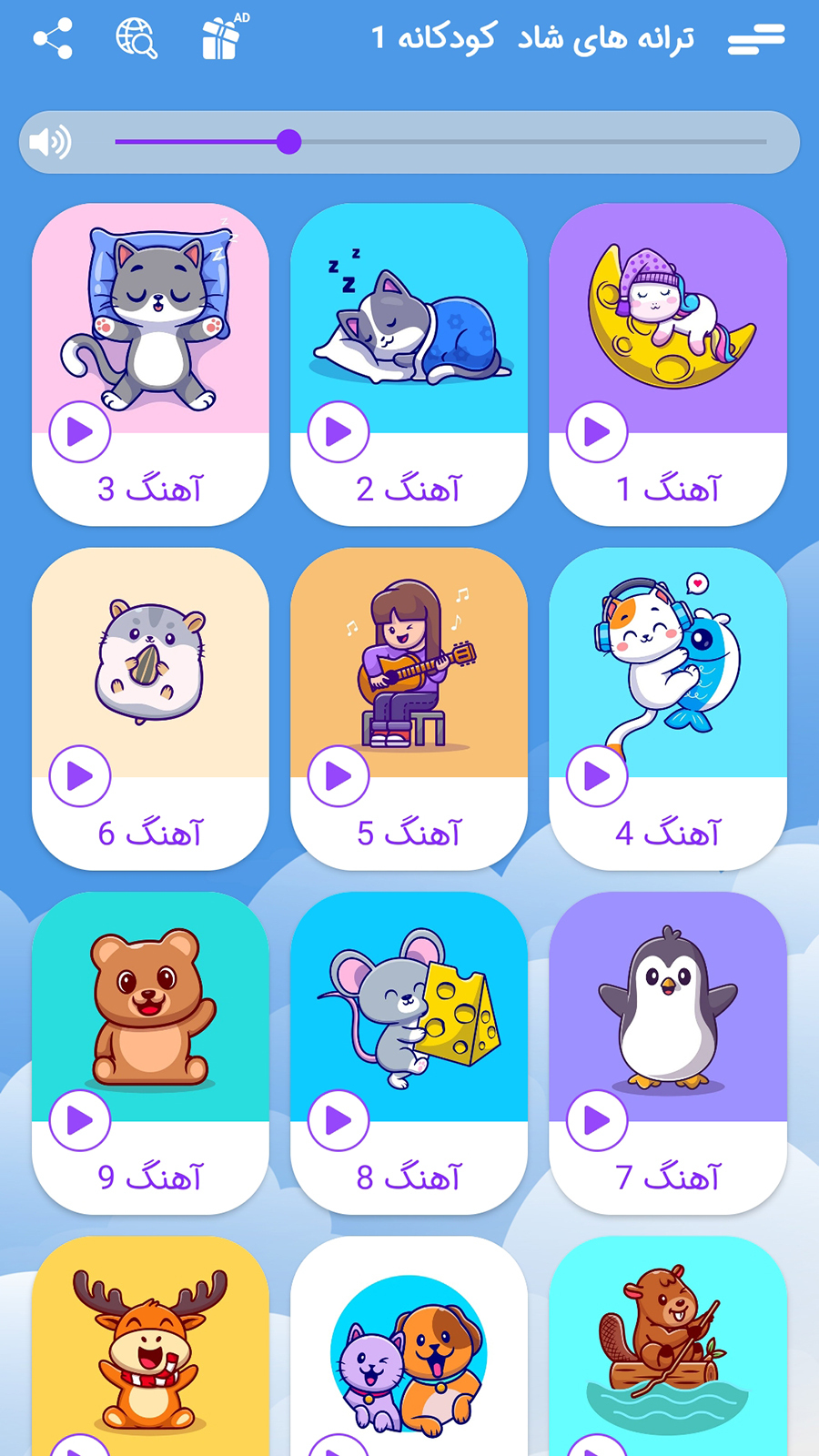819x1456 pixels.
Task: Open the cat and dog song card
Action: click(x=409, y=1347)
